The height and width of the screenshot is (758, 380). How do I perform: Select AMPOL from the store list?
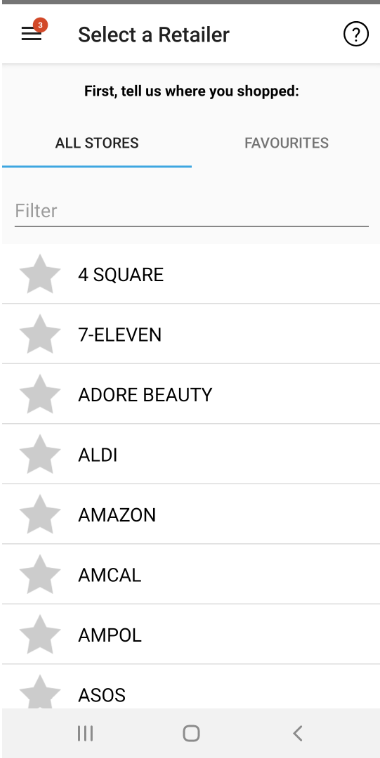click(x=191, y=634)
